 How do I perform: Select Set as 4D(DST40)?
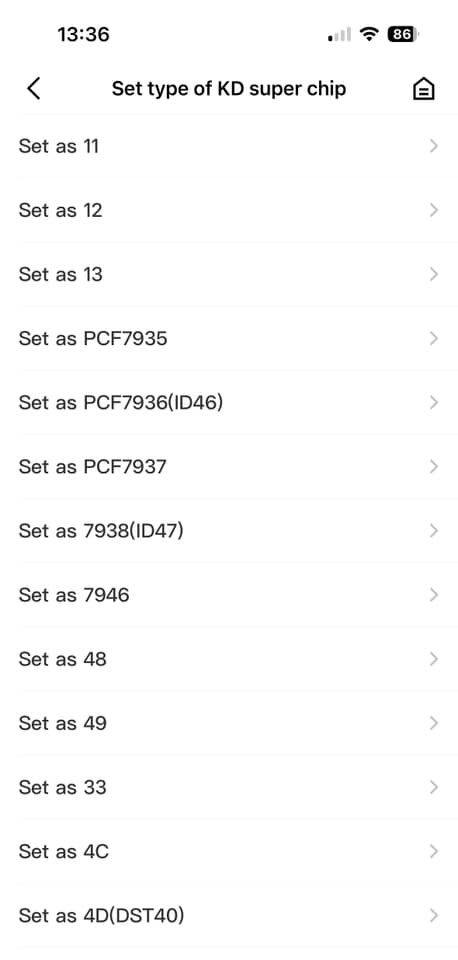[x=229, y=915]
